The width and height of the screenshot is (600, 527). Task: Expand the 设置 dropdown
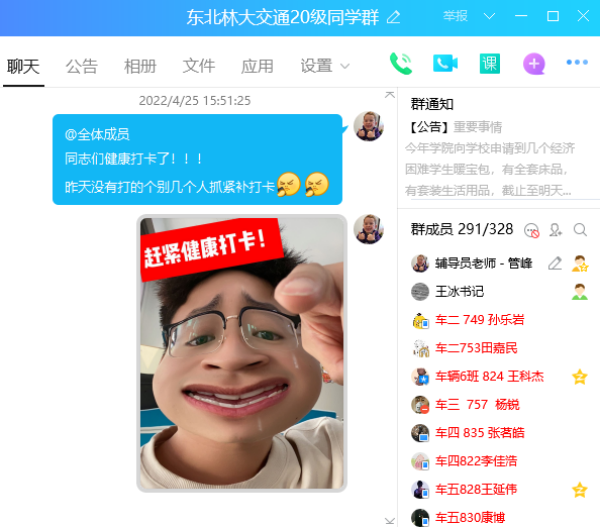point(325,66)
